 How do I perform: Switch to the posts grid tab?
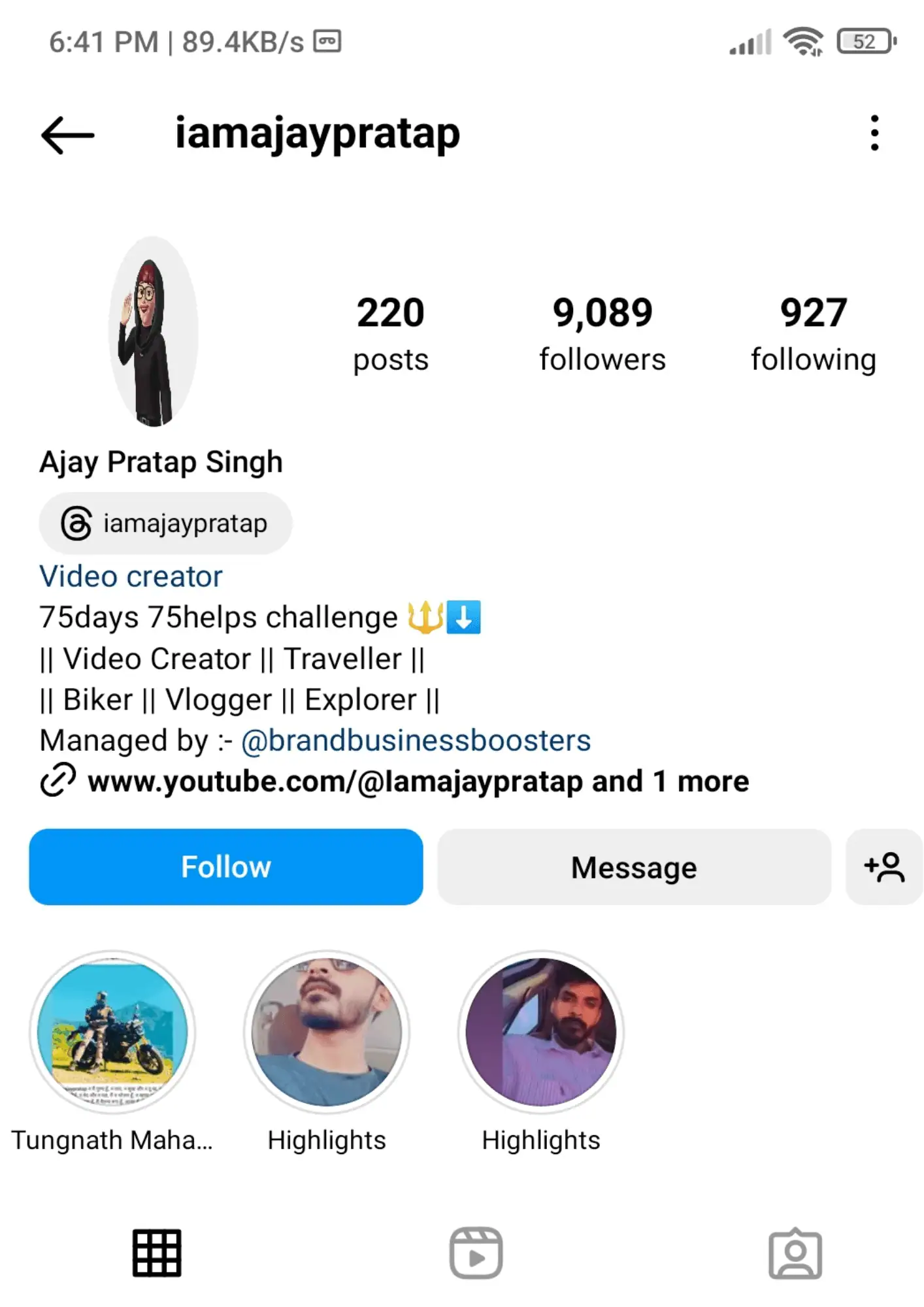point(157,1253)
